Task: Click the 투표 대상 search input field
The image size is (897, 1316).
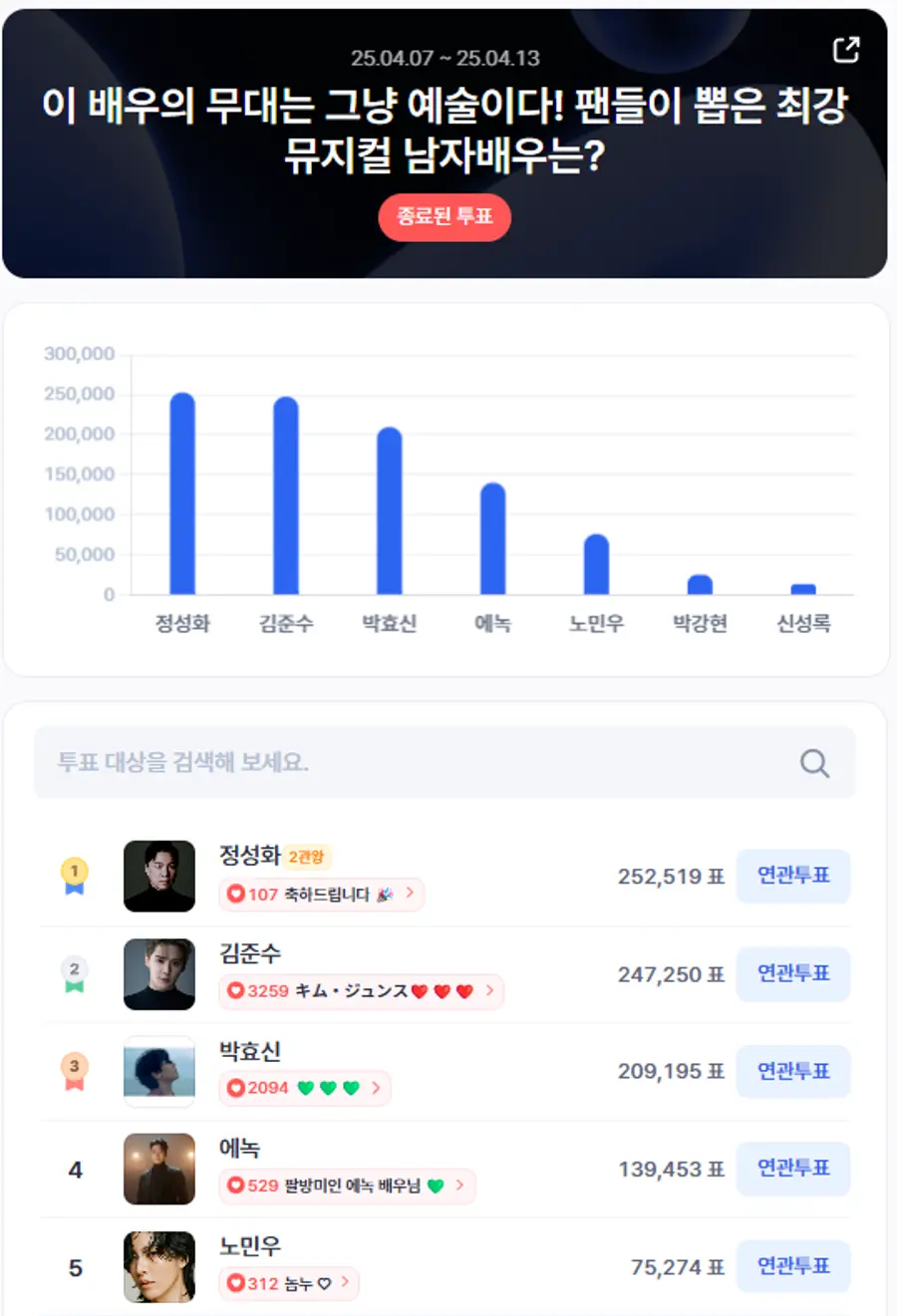Action: click(299, 762)
